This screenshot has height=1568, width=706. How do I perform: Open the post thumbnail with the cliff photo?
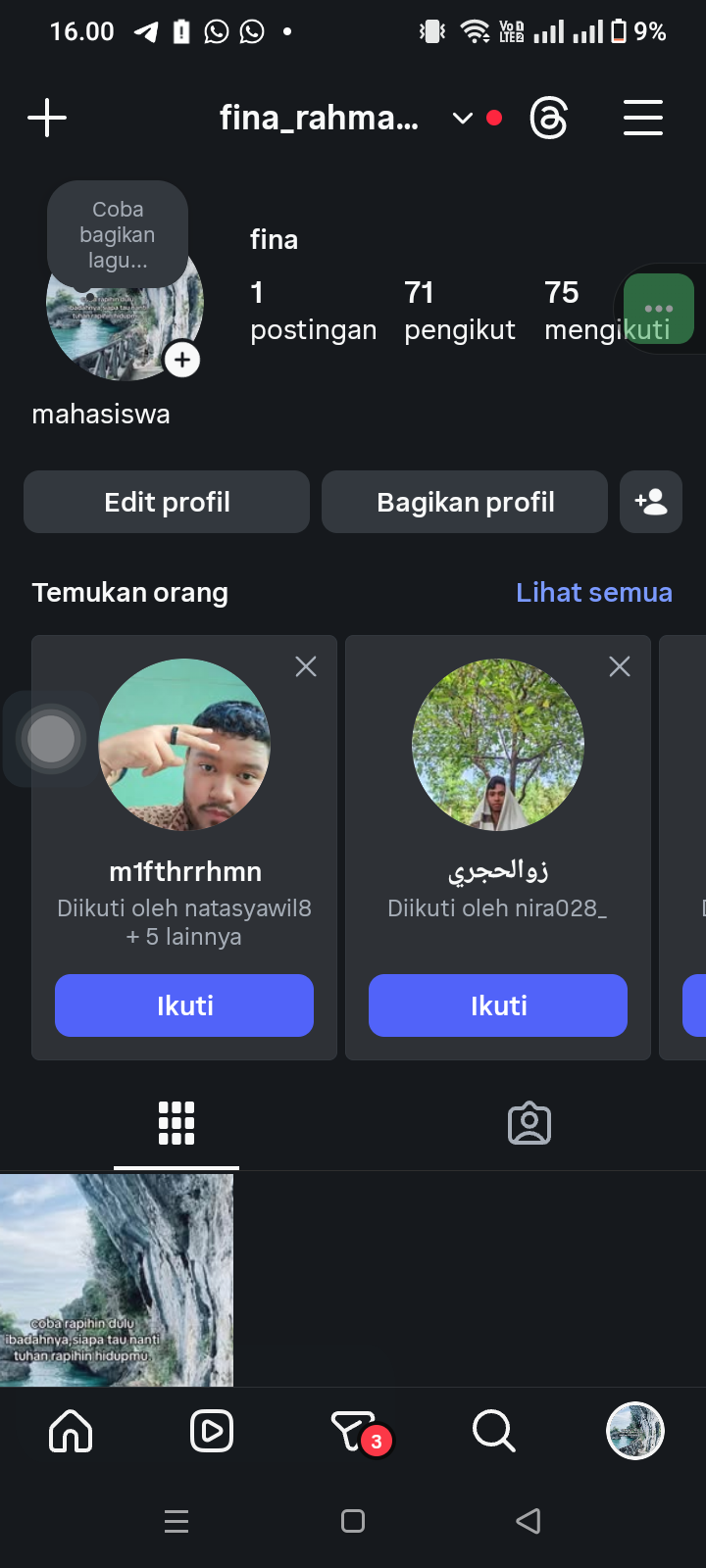tap(117, 1280)
